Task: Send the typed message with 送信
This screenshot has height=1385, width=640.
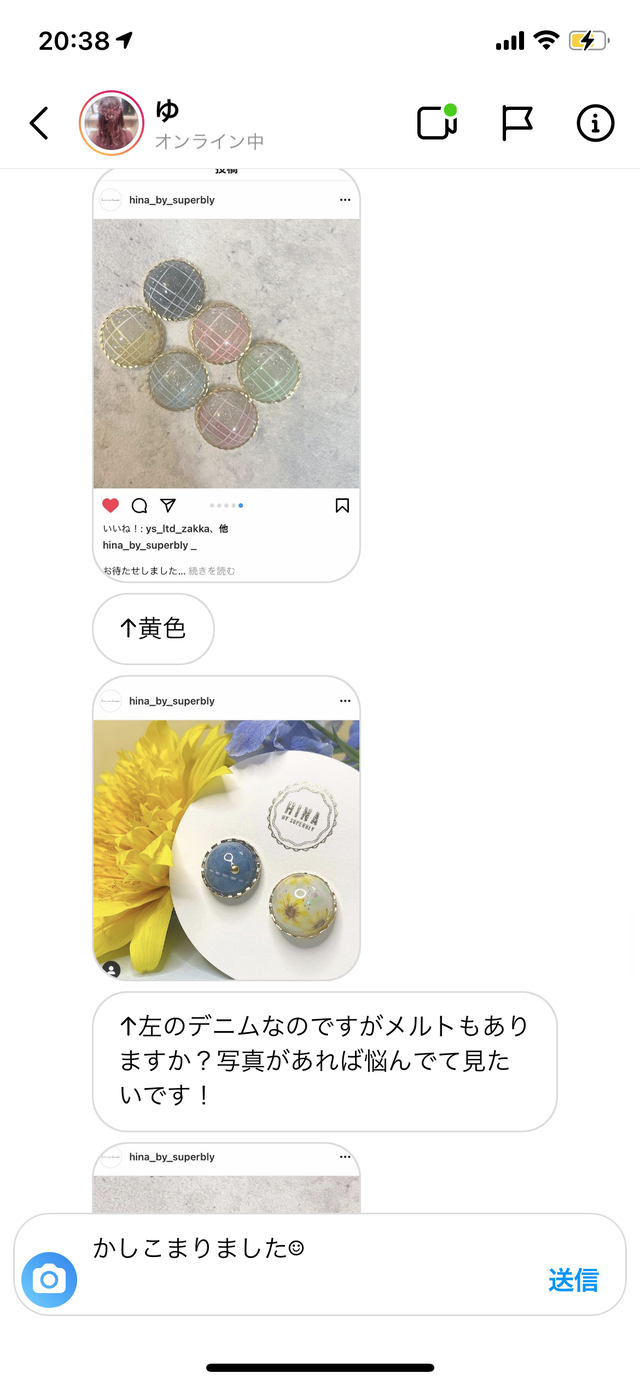Action: [573, 1279]
